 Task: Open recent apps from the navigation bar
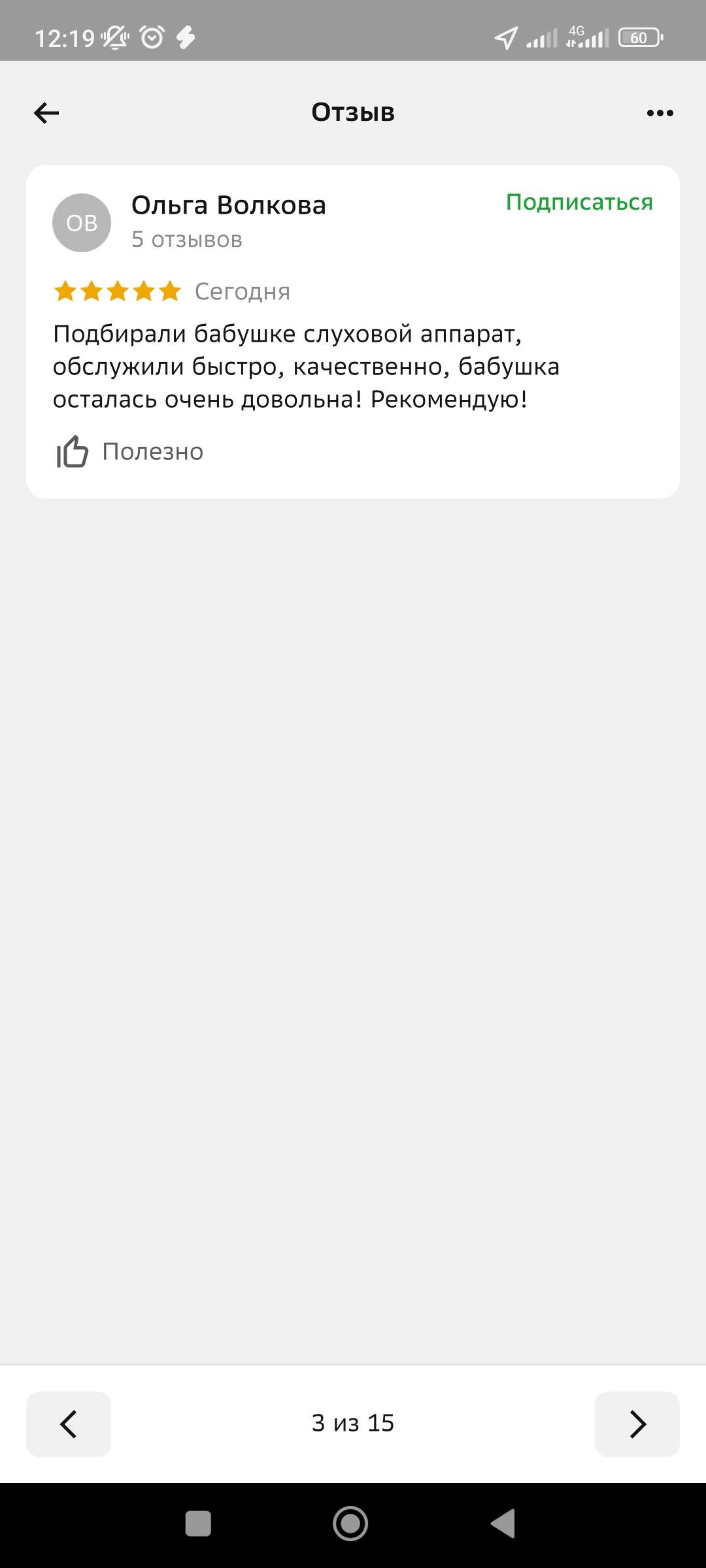(x=198, y=1524)
